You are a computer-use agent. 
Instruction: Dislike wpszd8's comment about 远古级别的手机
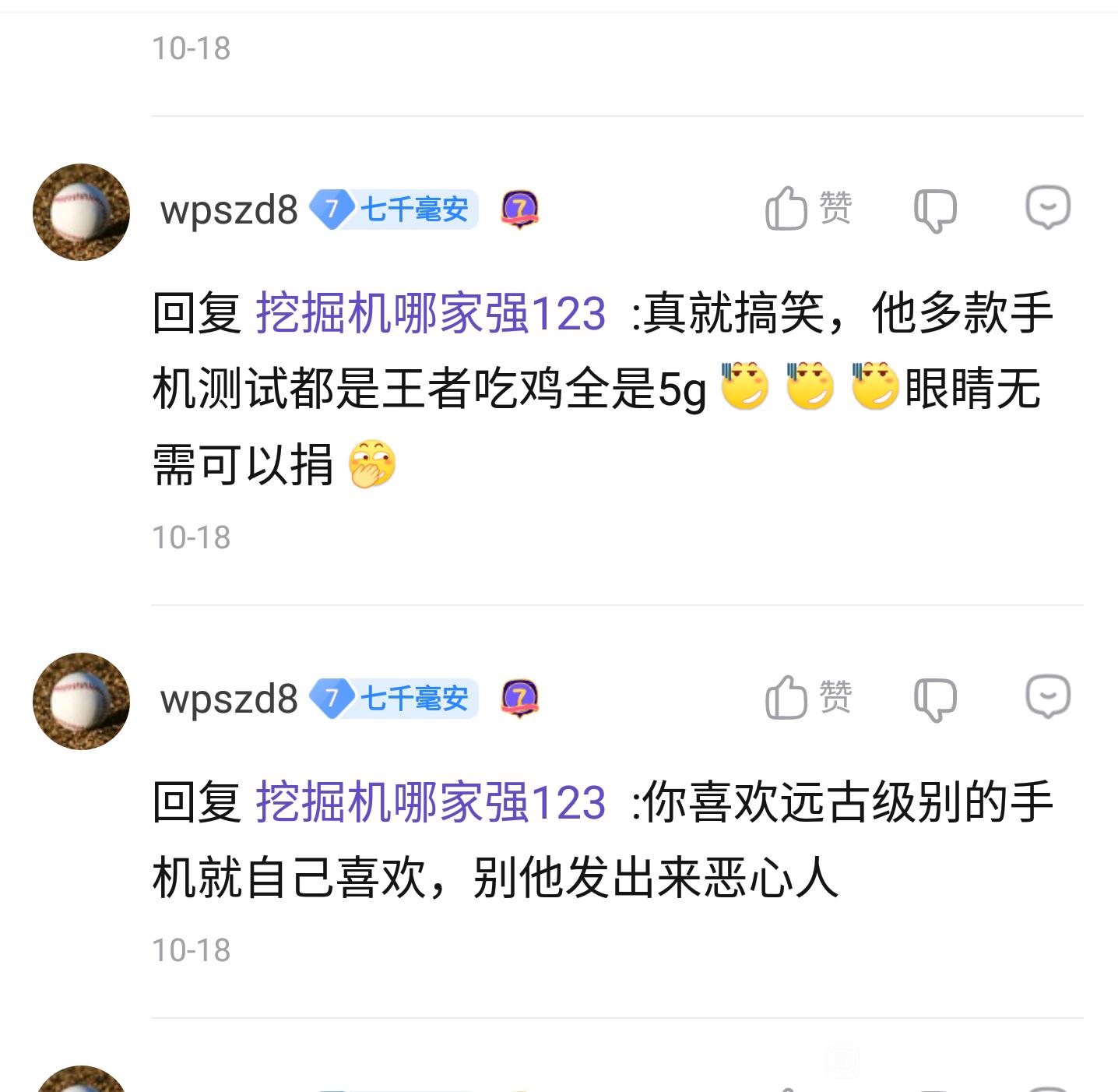tap(934, 699)
